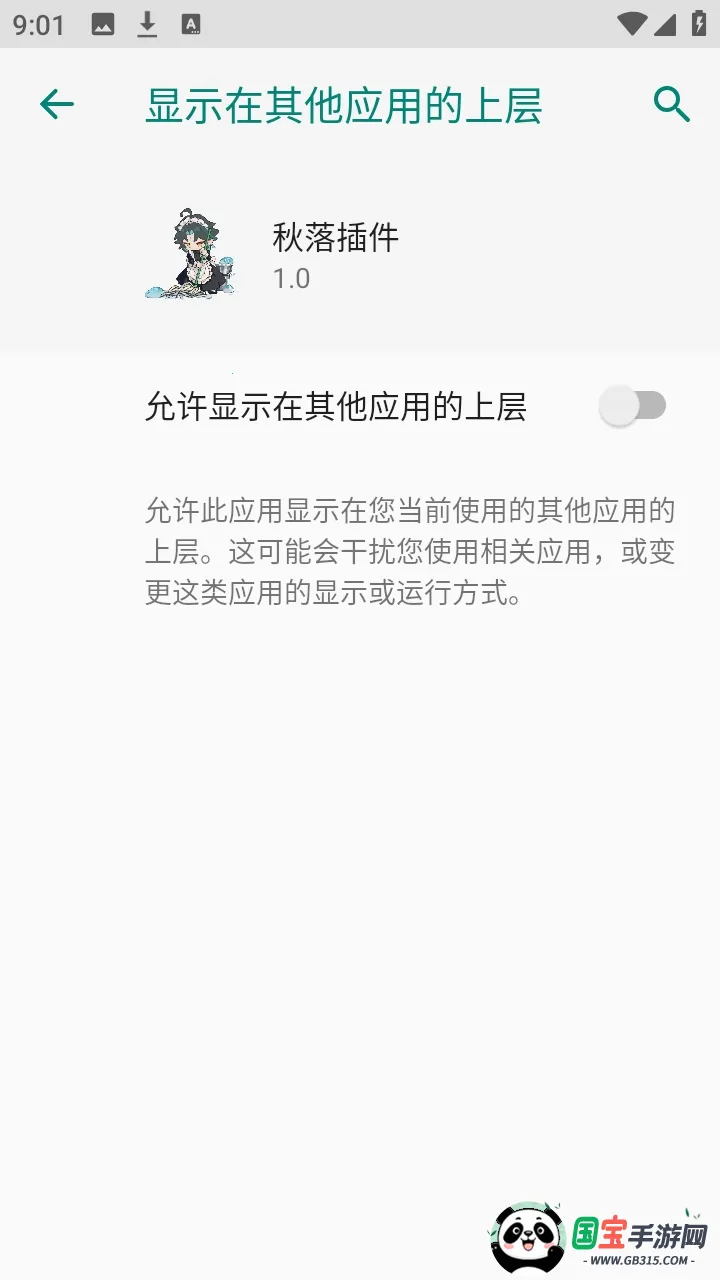Tap the back arrow to return
This screenshot has width=720, height=1280.
(x=57, y=103)
